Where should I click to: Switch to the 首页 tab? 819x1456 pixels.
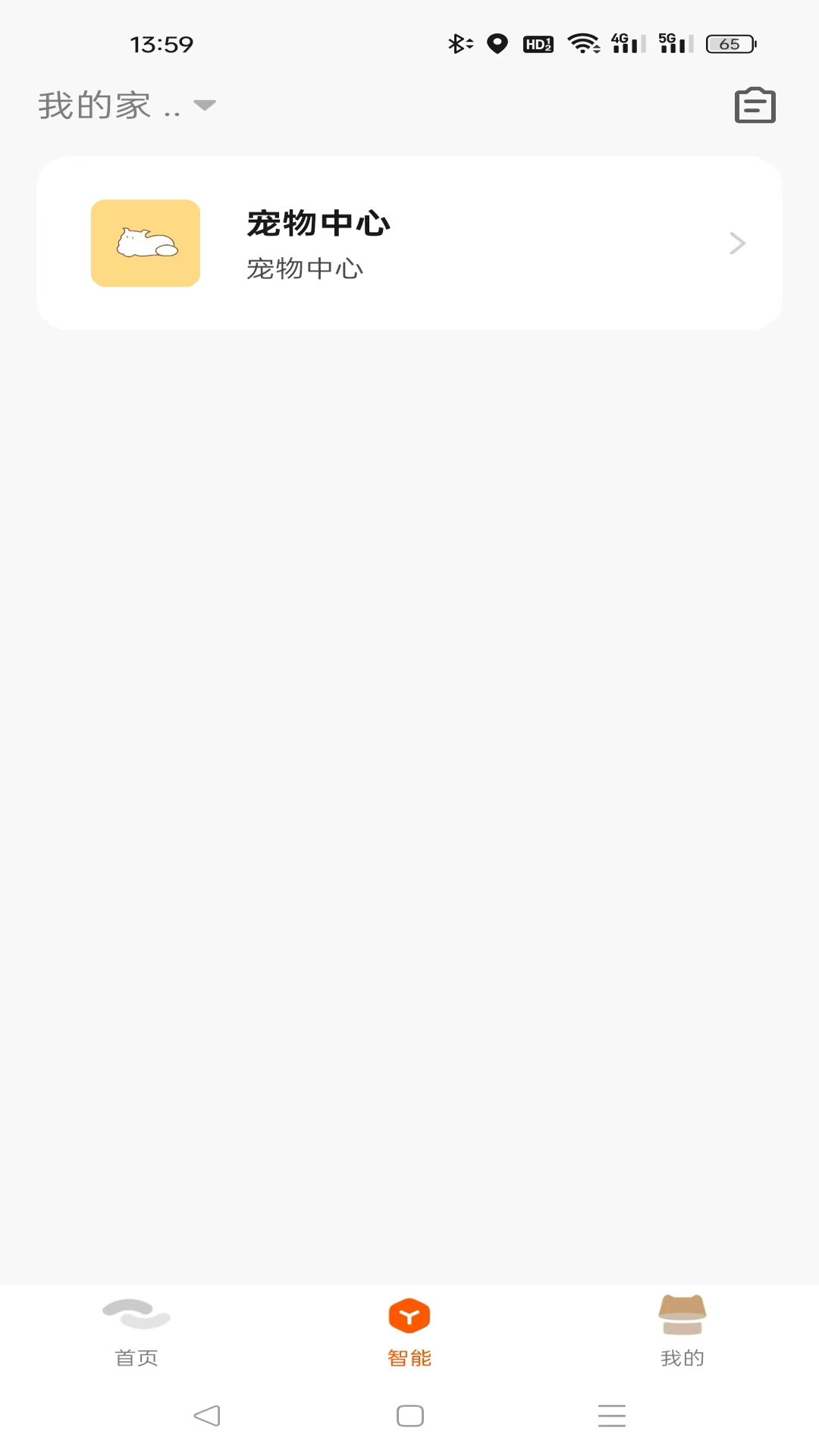(x=136, y=1332)
